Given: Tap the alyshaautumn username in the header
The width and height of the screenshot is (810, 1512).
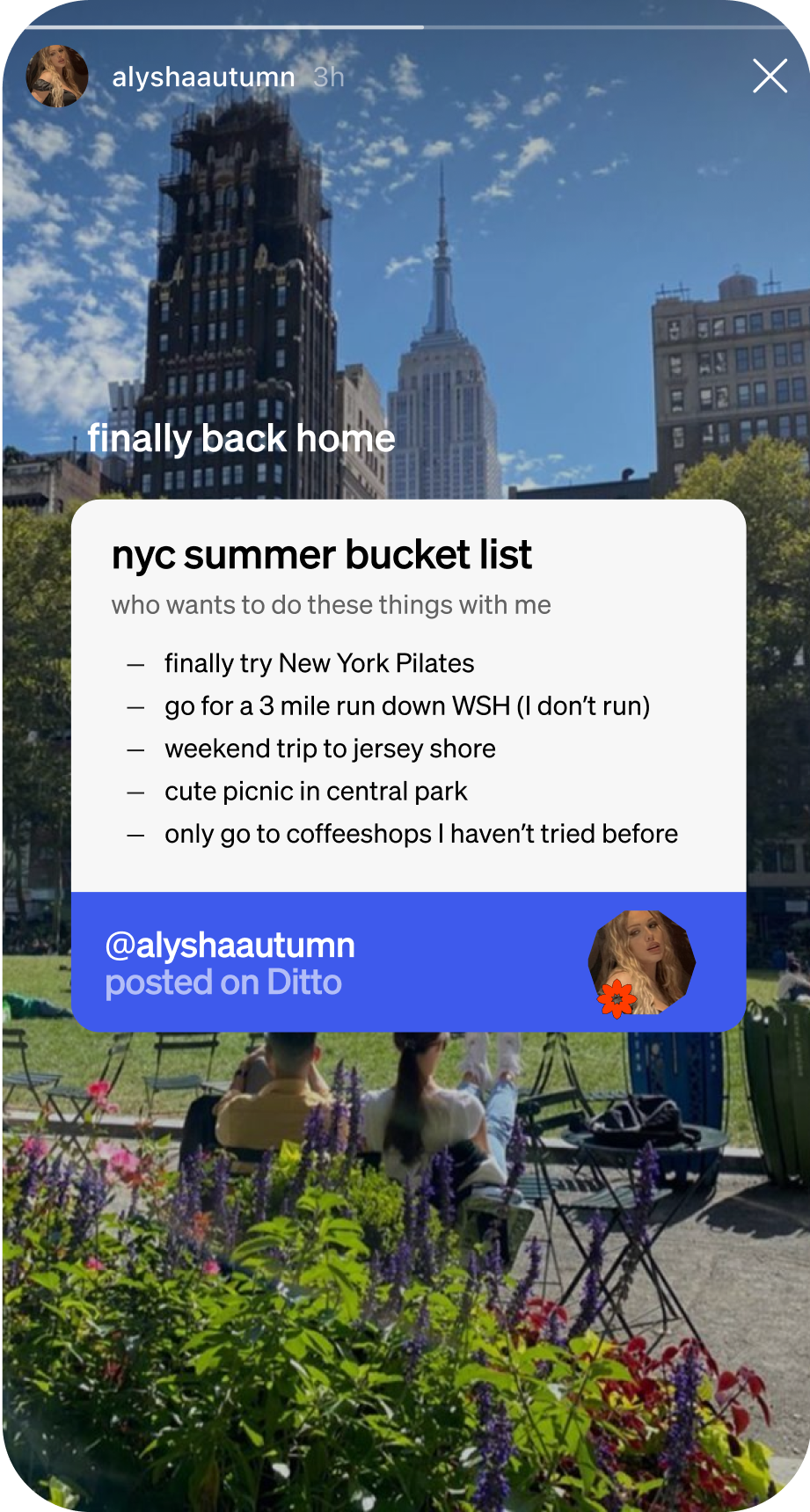Looking at the screenshot, I should (x=203, y=77).
